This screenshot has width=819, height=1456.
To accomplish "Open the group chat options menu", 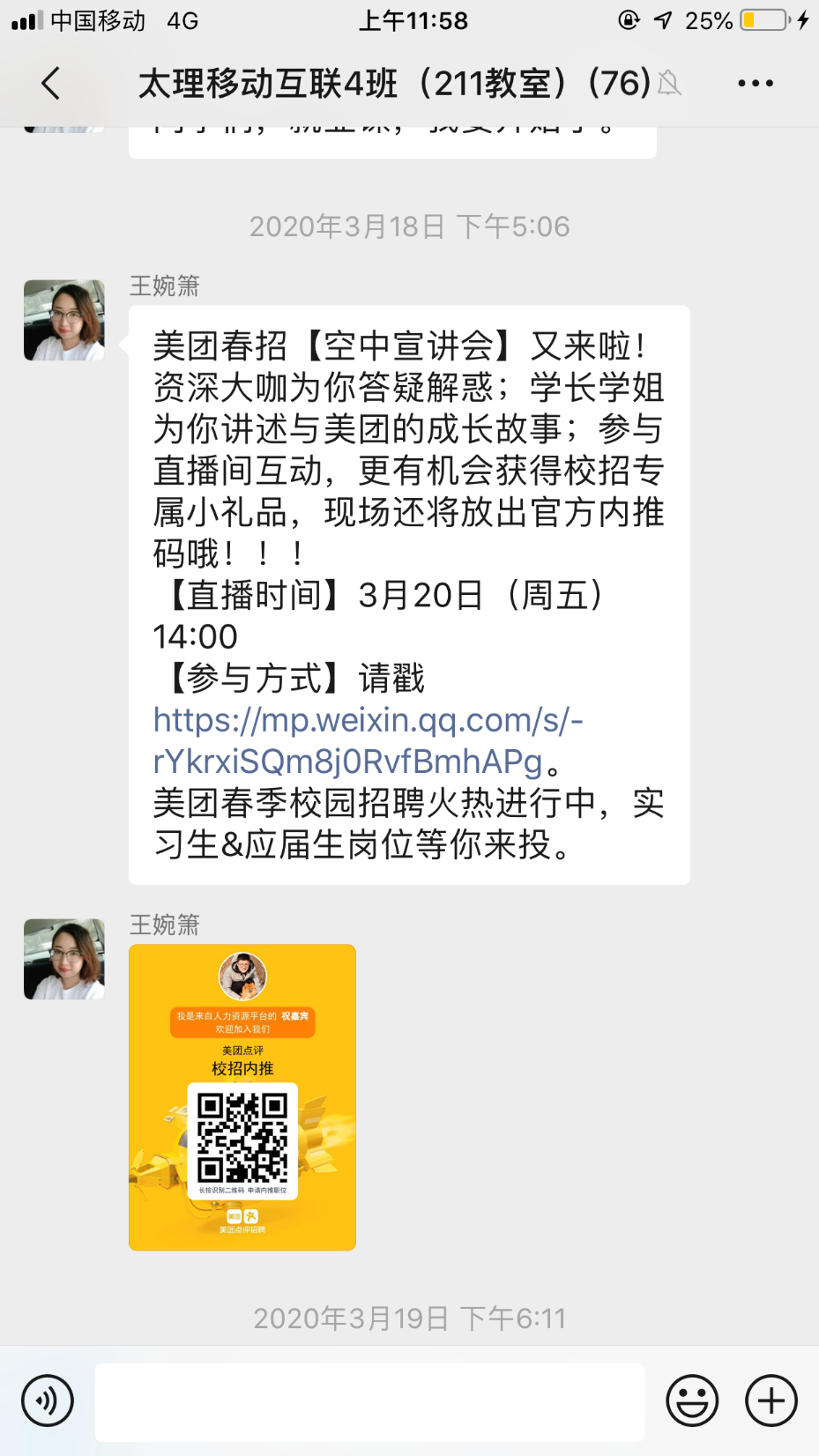I will [755, 84].
